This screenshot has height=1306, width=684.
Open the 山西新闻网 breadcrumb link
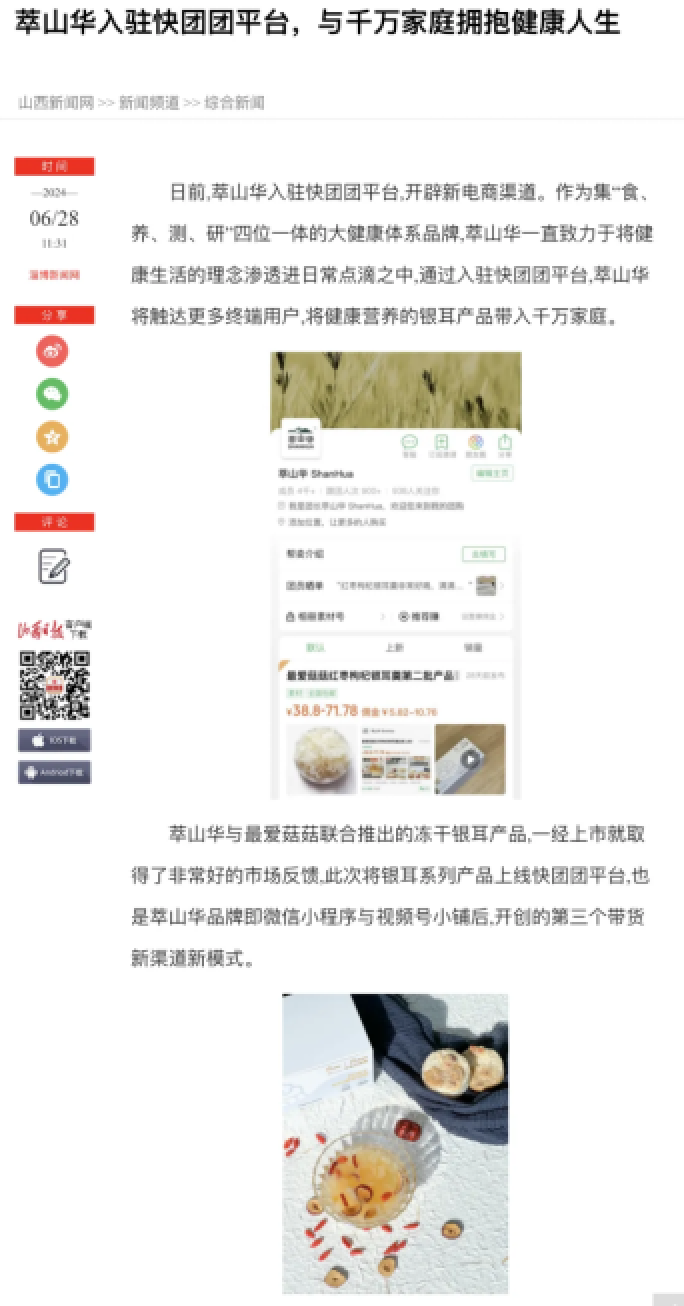click(x=55, y=103)
